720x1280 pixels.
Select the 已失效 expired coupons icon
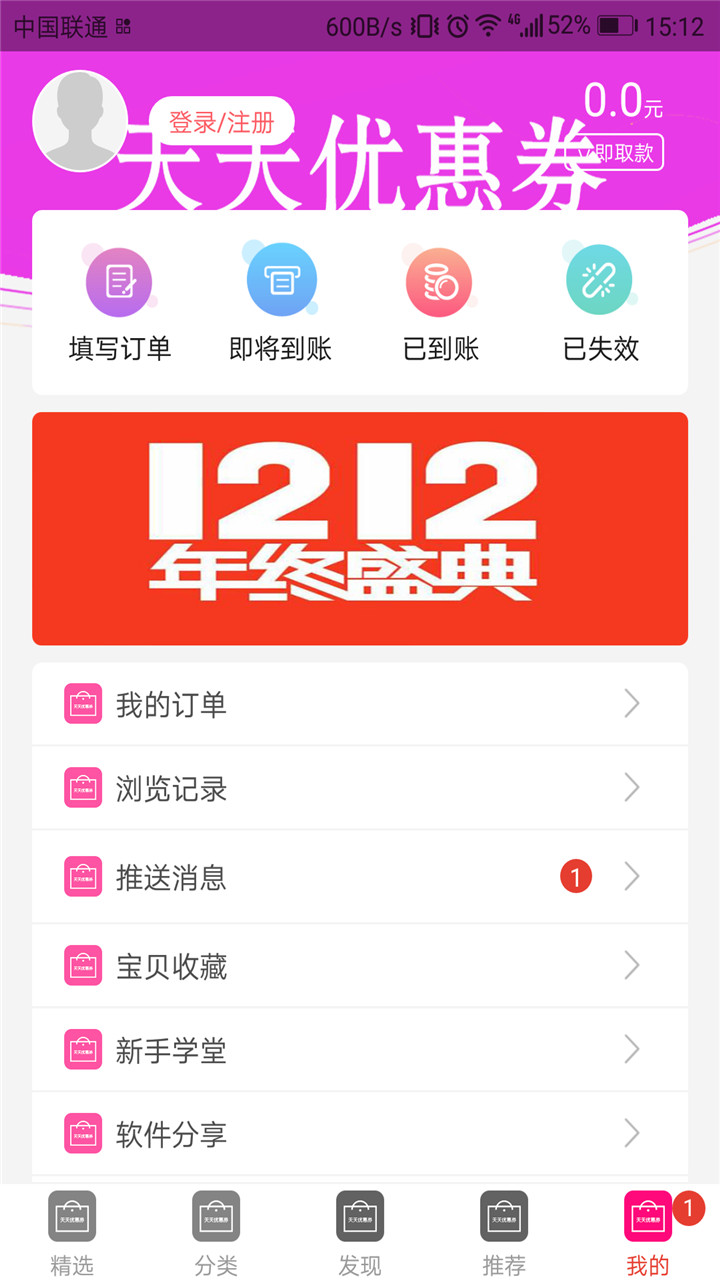599,280
